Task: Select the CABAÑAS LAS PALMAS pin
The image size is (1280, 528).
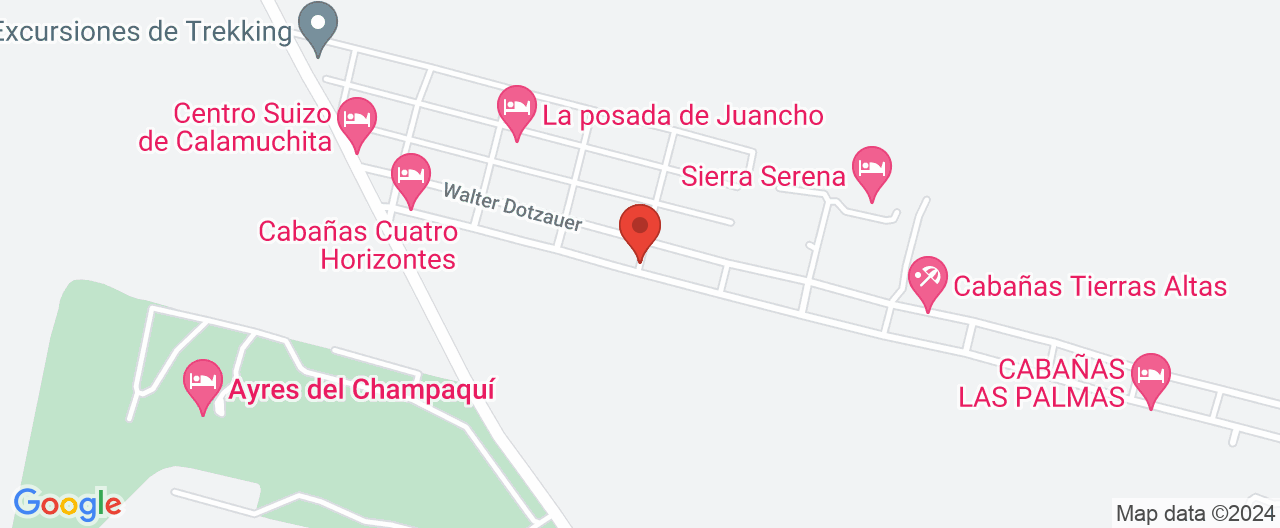Action: coord(1151,378)
